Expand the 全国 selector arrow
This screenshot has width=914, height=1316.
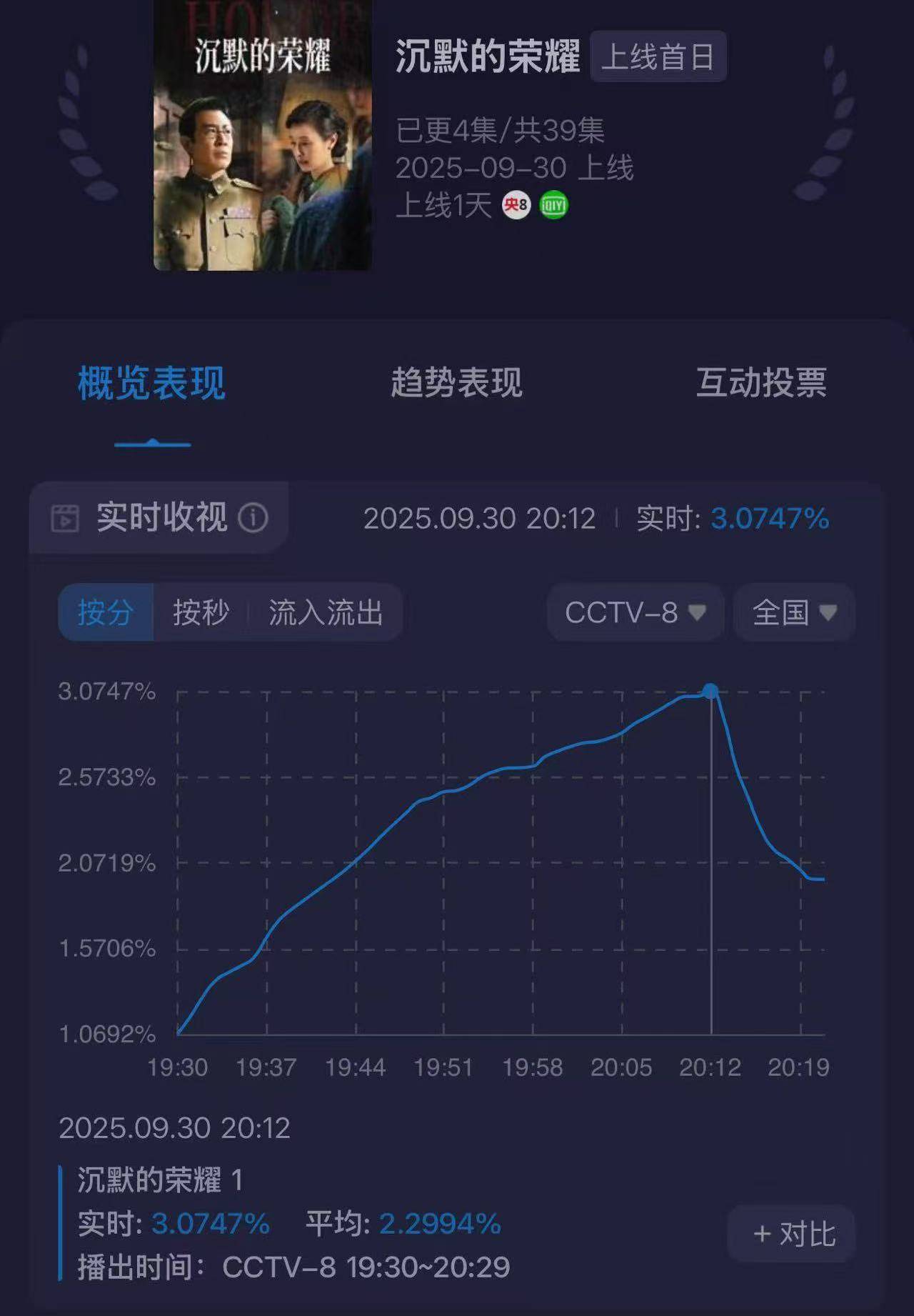click(827, 613)
